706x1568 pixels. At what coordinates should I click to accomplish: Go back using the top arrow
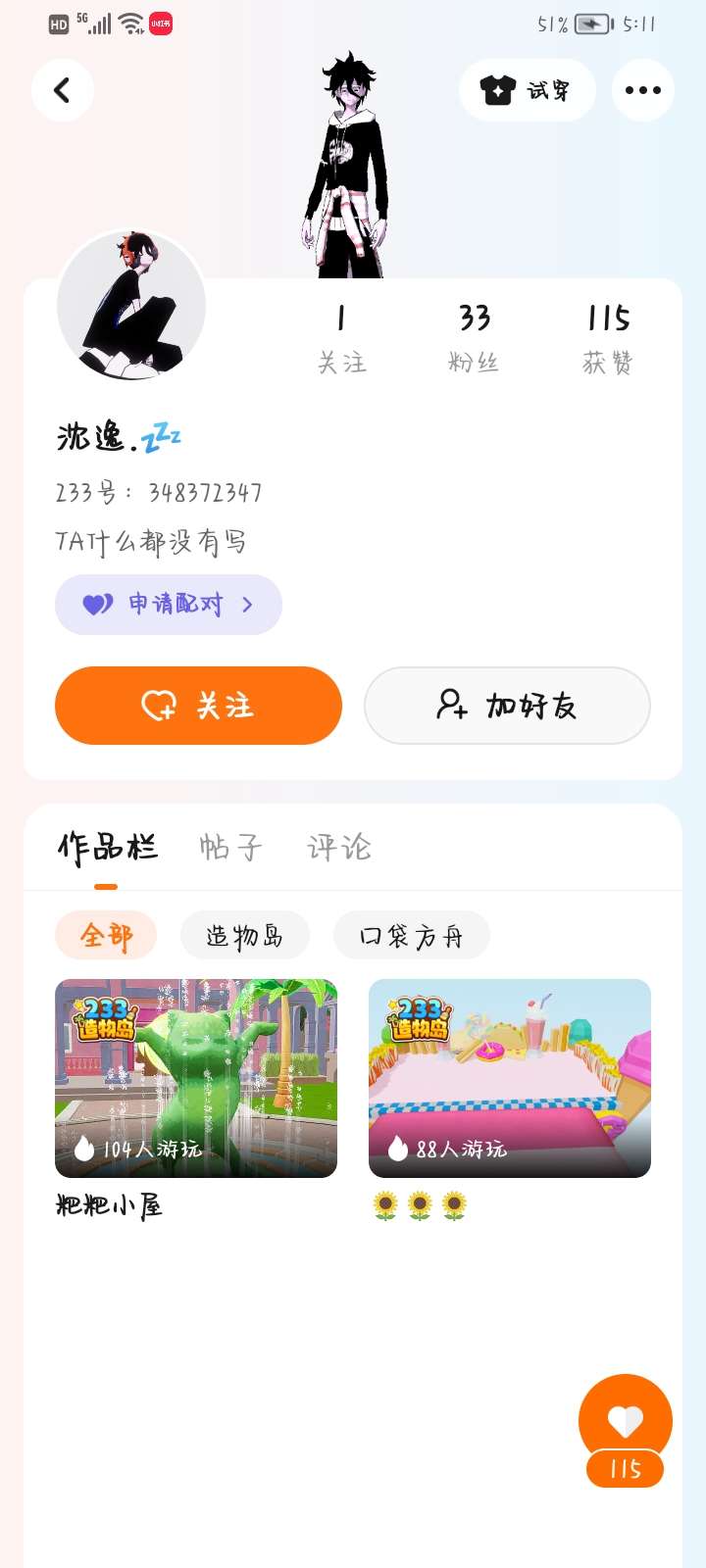63,90
